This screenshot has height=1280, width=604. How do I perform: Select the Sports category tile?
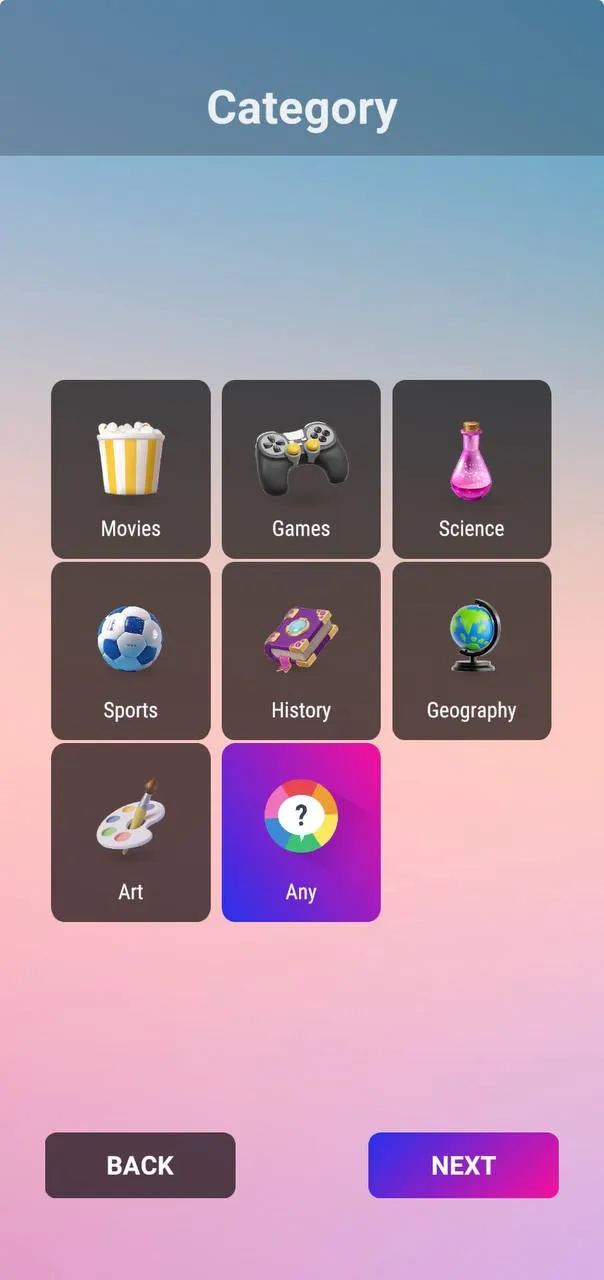point(131,650)
